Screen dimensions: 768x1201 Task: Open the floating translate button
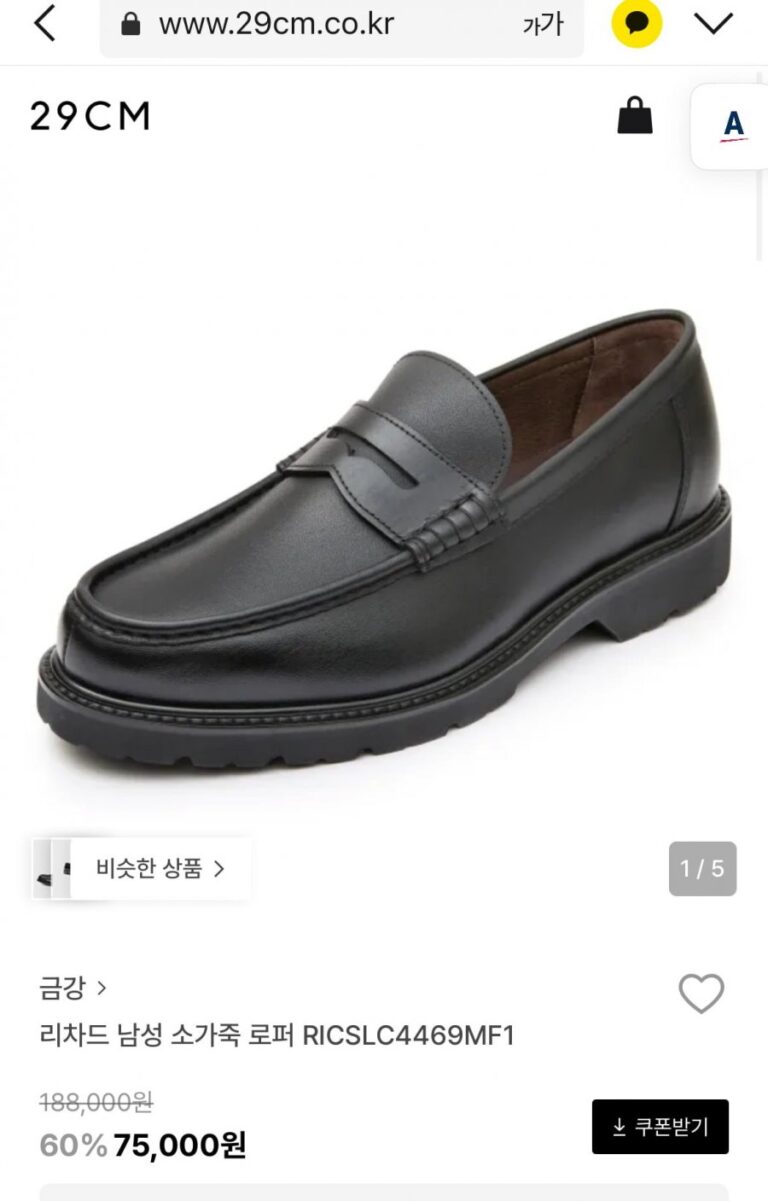click(x=733, y=125)
